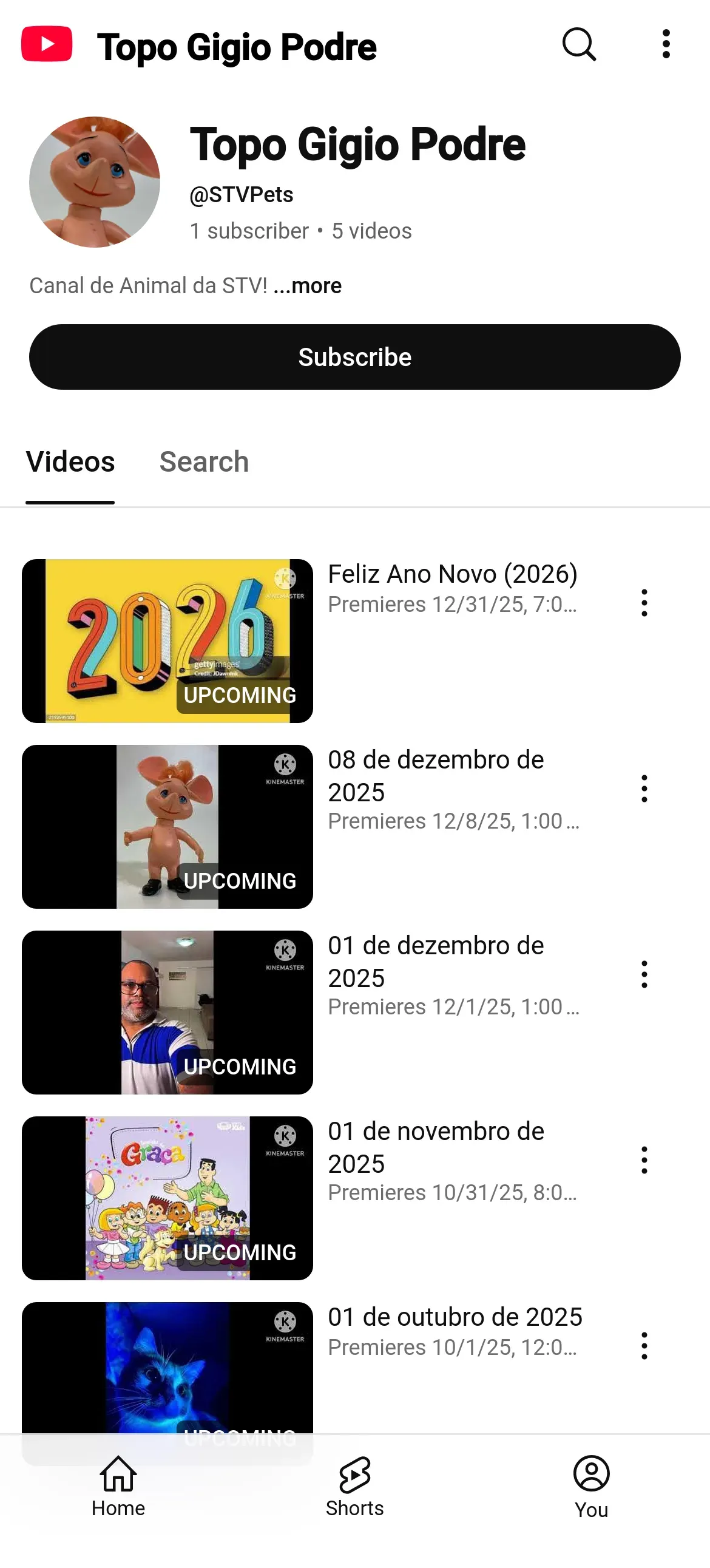Subscribe to Topo Gigio Podre channel
The width and height of the screenshot is (710, 1568).
tap(354, 357)
